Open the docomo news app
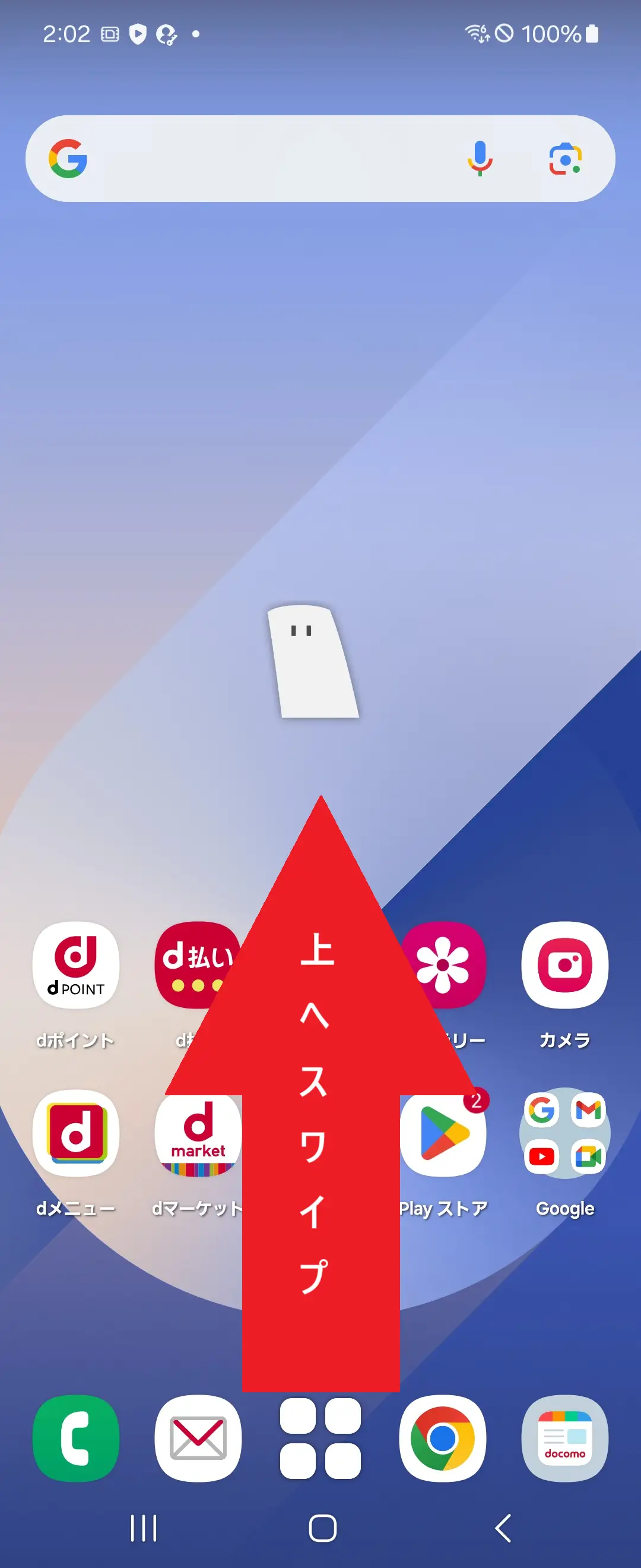 tap(565, 1437)
